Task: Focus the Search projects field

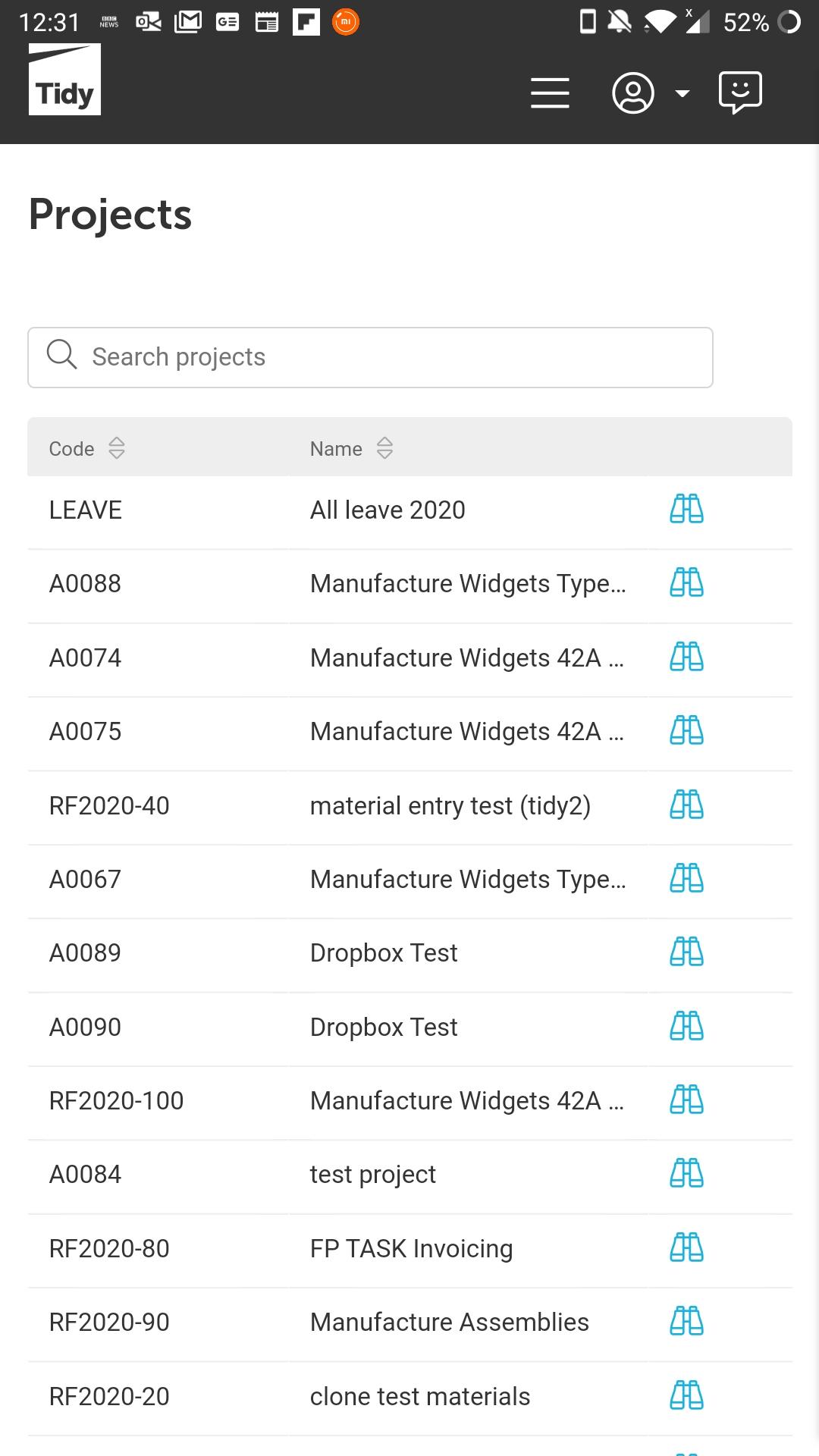Action: click(370, 357)
